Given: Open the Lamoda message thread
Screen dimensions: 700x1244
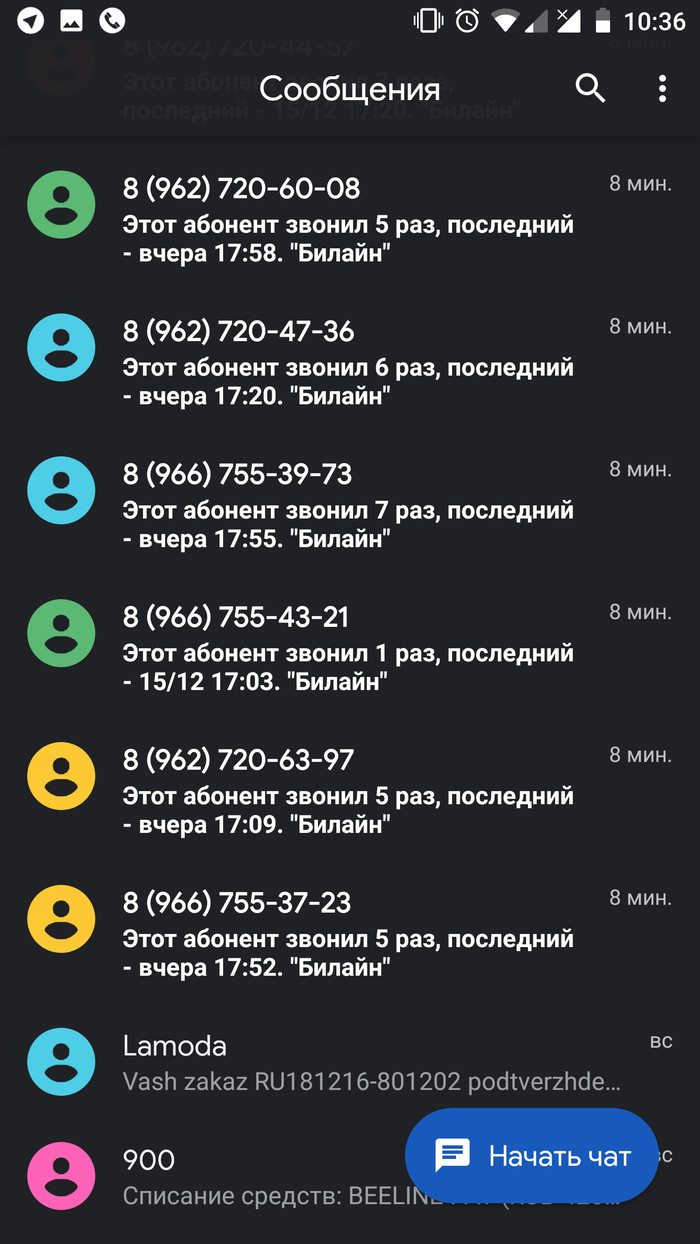Looking at the screenshot, I should (x=348, y=1063).
